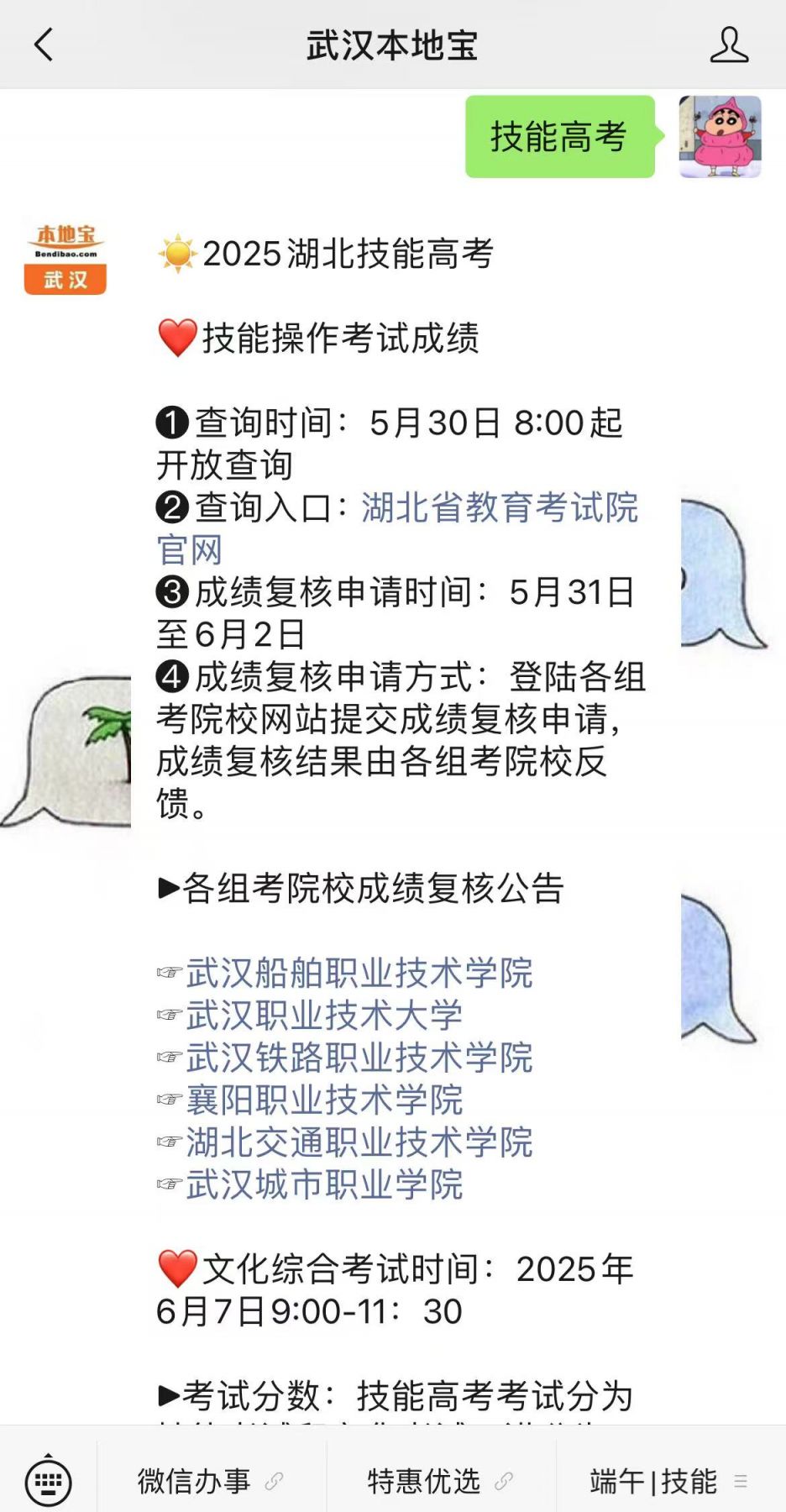Open the 特惠优选 menu item

[x=440, y=1482]
